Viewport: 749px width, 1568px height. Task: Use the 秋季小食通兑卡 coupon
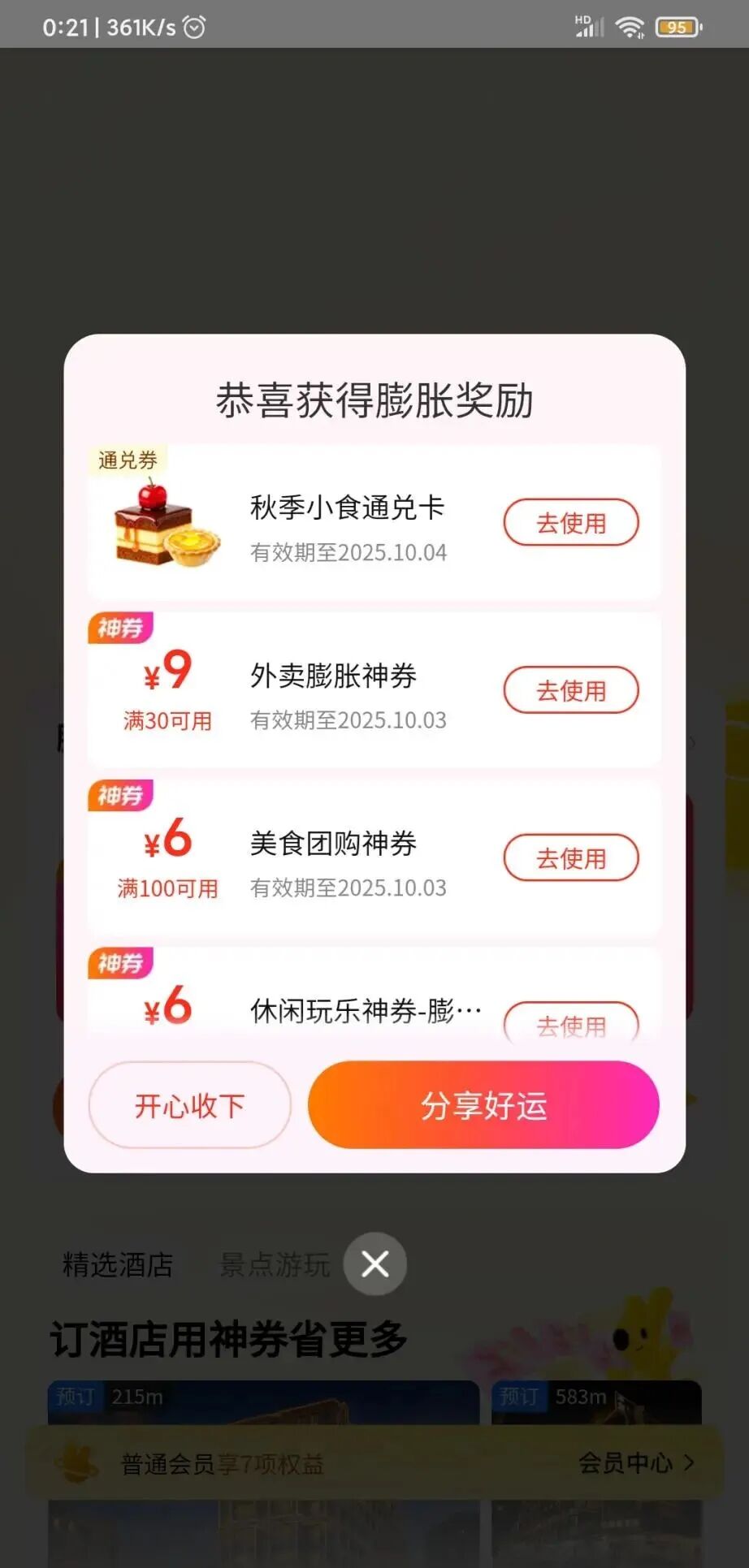click(x=571, y=523)
